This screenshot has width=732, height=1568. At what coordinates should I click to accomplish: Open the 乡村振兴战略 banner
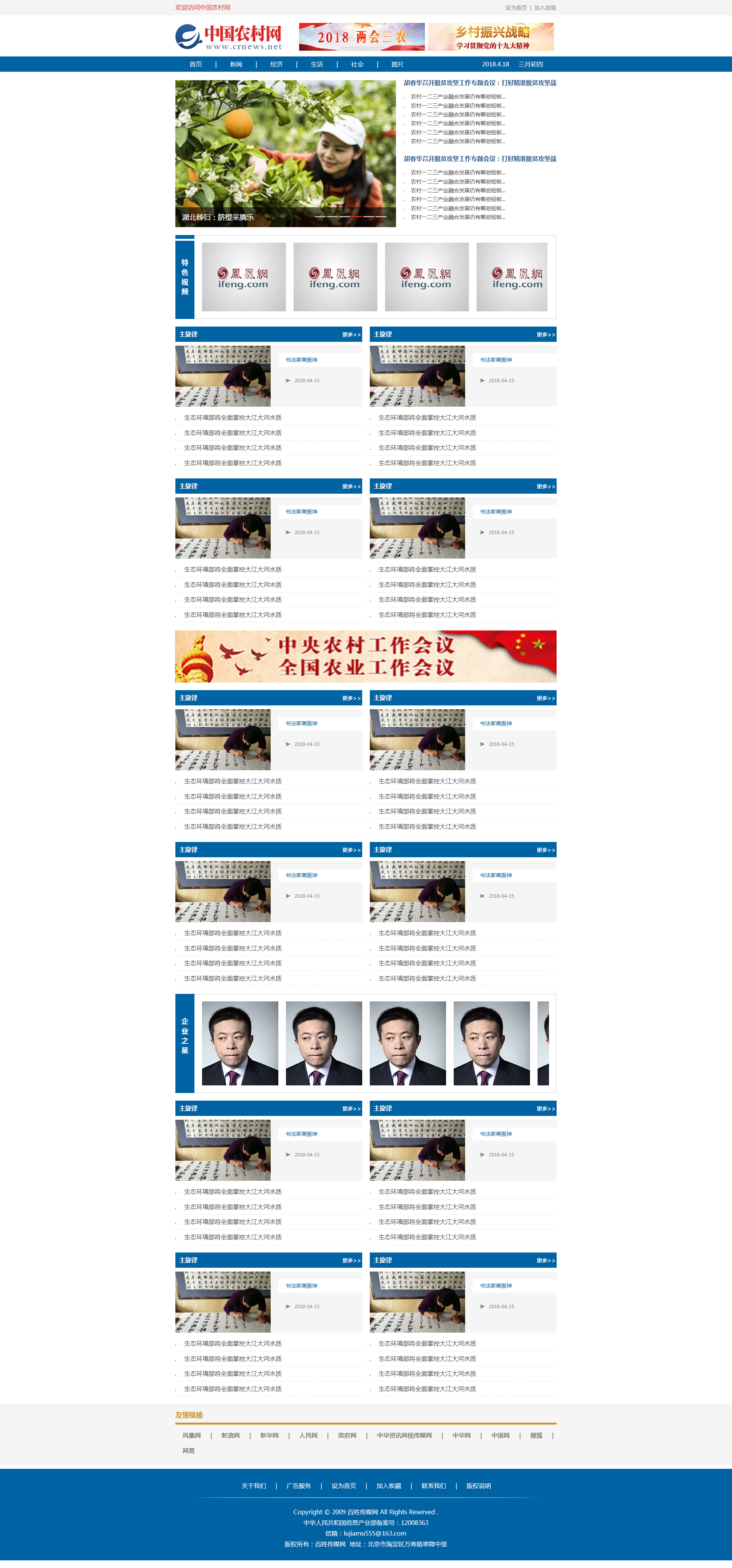click(x=490, y=37)
